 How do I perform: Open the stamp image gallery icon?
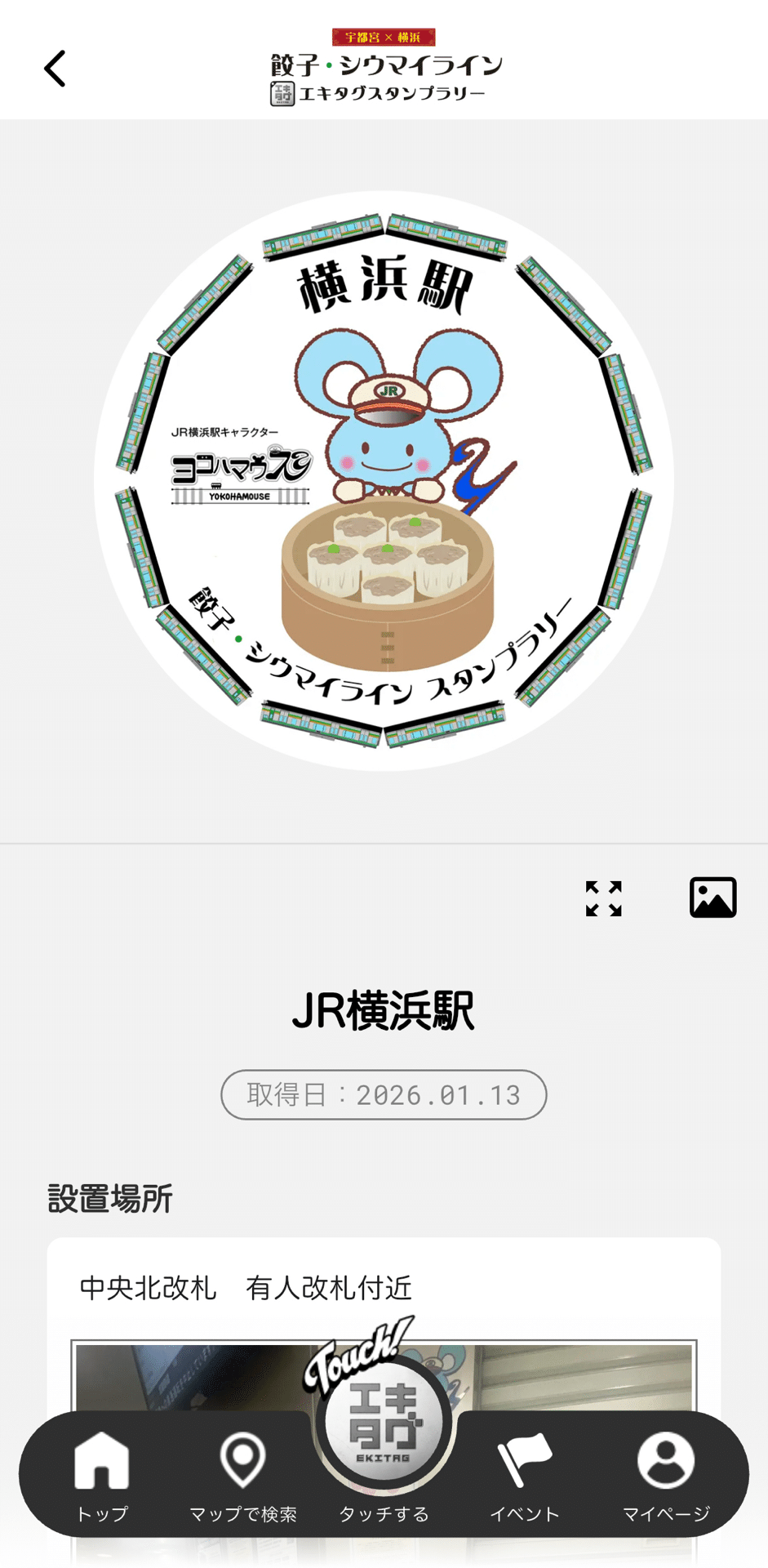(x=713, y=896)
